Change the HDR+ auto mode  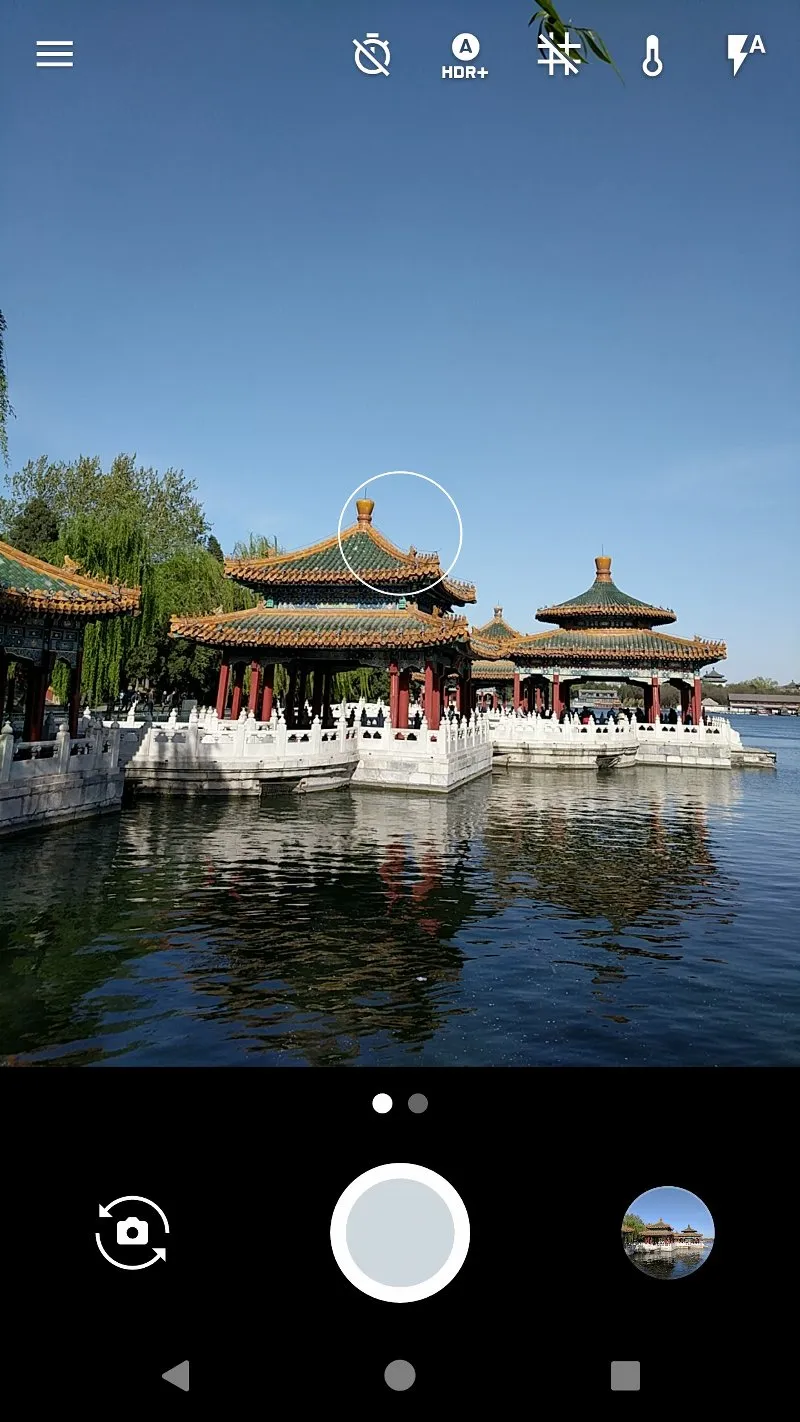465,56
